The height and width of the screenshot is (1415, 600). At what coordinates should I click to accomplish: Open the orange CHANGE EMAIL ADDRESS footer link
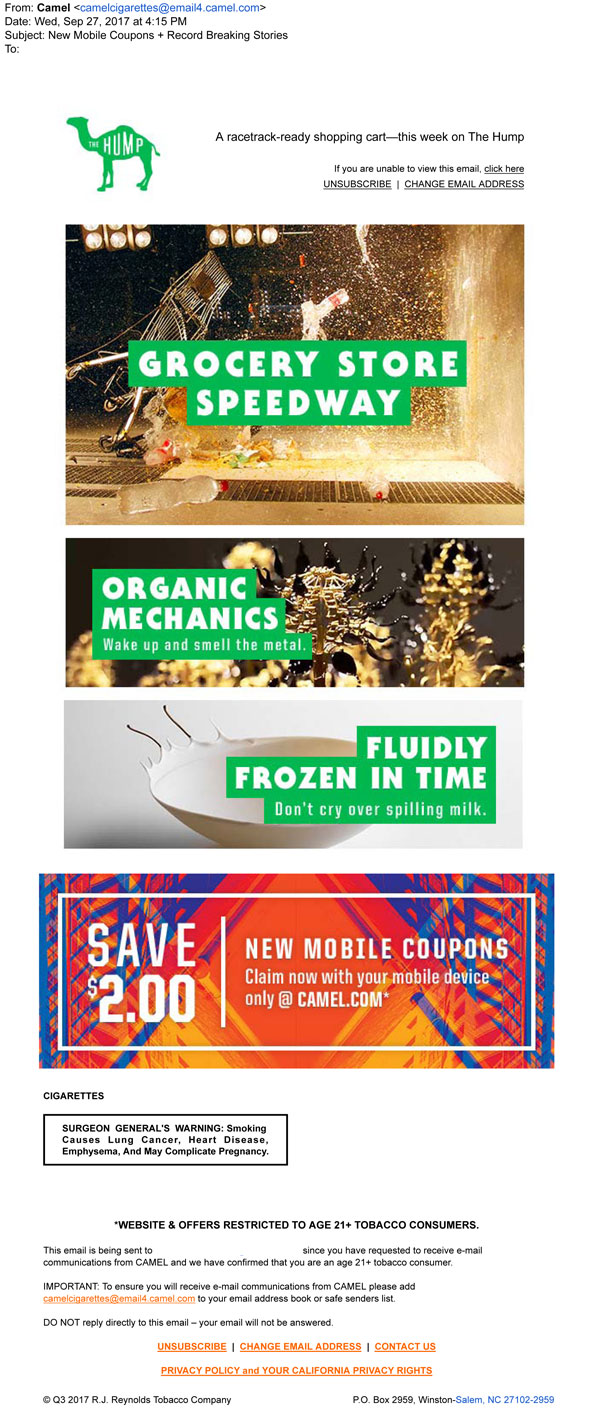(300, 1346)
